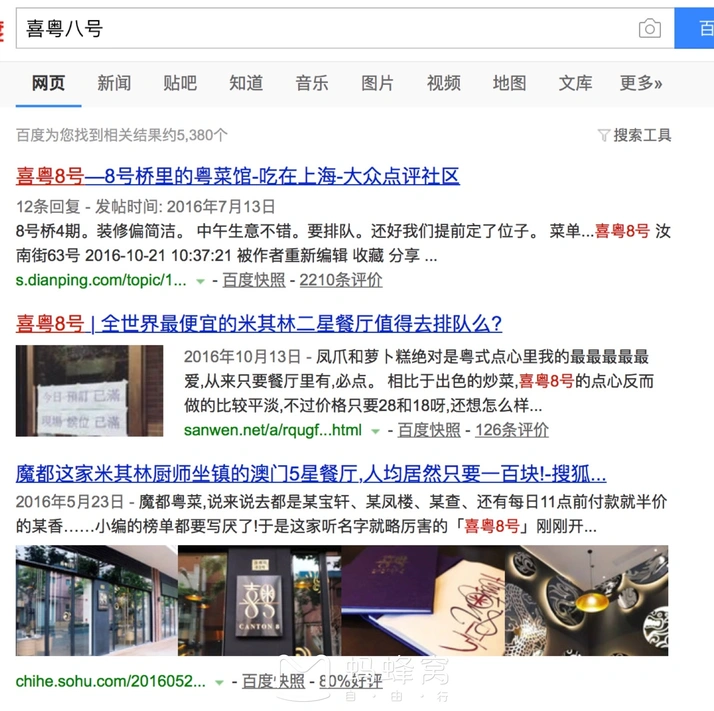The height and width of the screenshot is (711, 714).
Task: Switch to the 地图 tab
Action: tap(510, 83)
